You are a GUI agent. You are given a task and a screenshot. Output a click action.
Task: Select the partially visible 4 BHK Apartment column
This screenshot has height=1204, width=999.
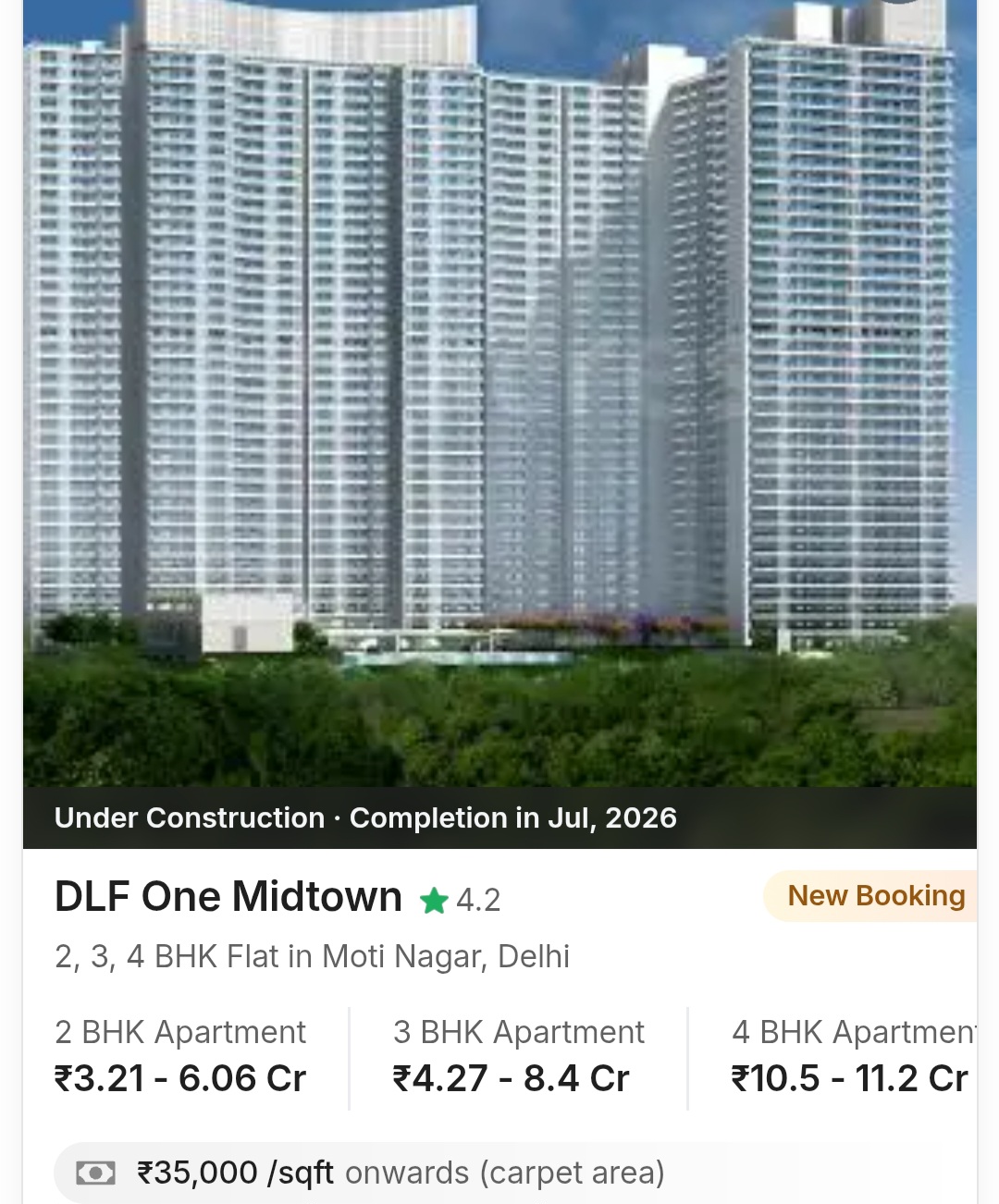point(851,1054)
